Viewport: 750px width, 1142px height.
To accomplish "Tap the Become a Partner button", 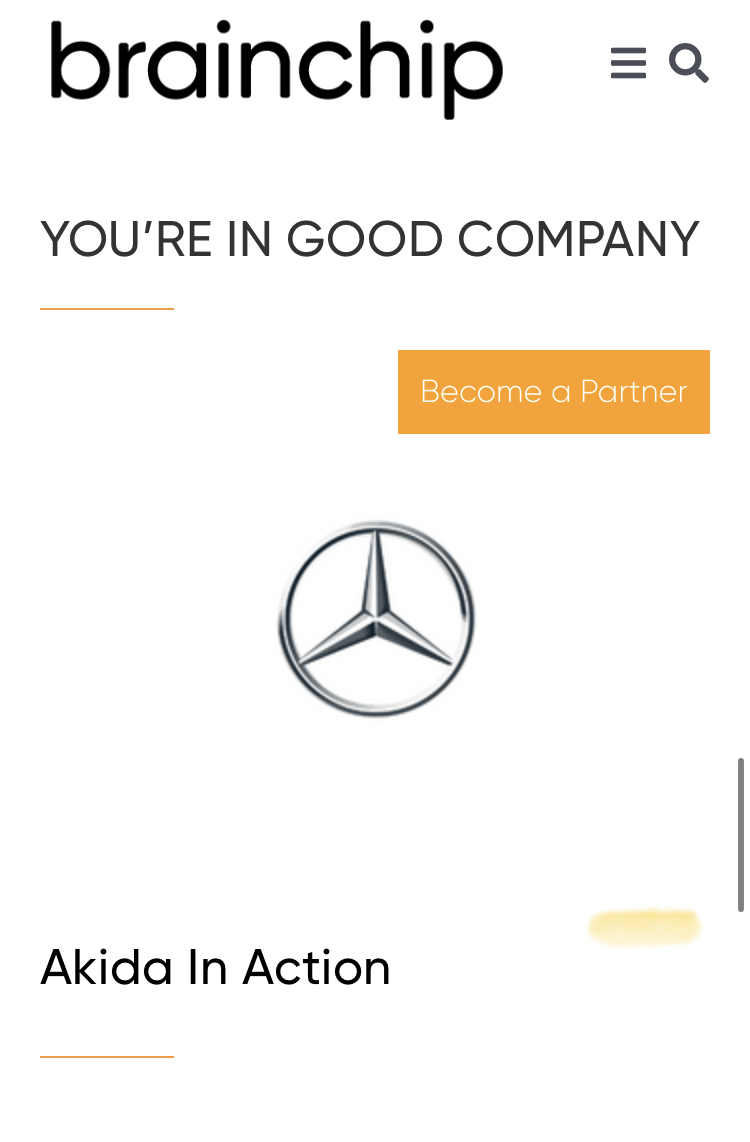I will pyautogui.click(x=553, y=392).
